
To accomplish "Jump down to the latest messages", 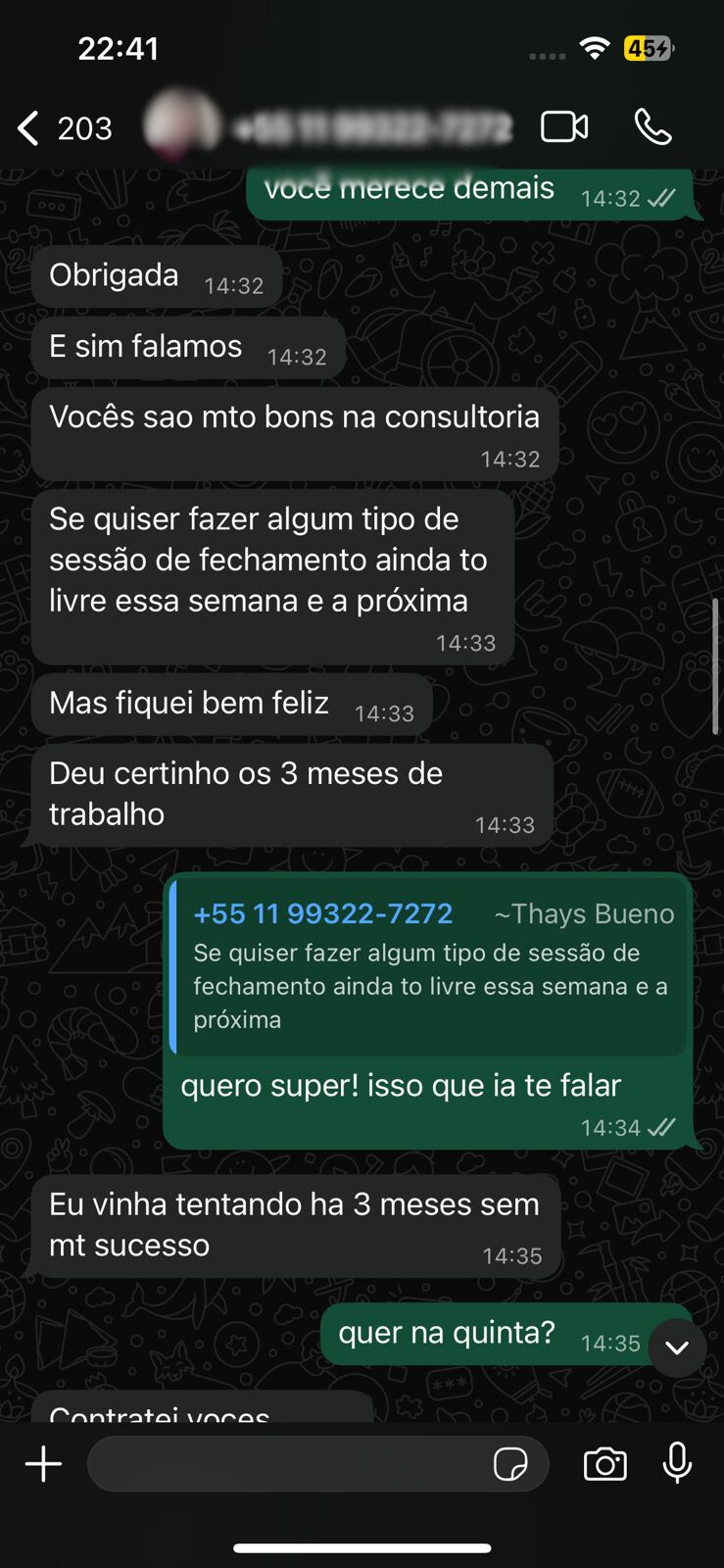I will pos(677,1347).
